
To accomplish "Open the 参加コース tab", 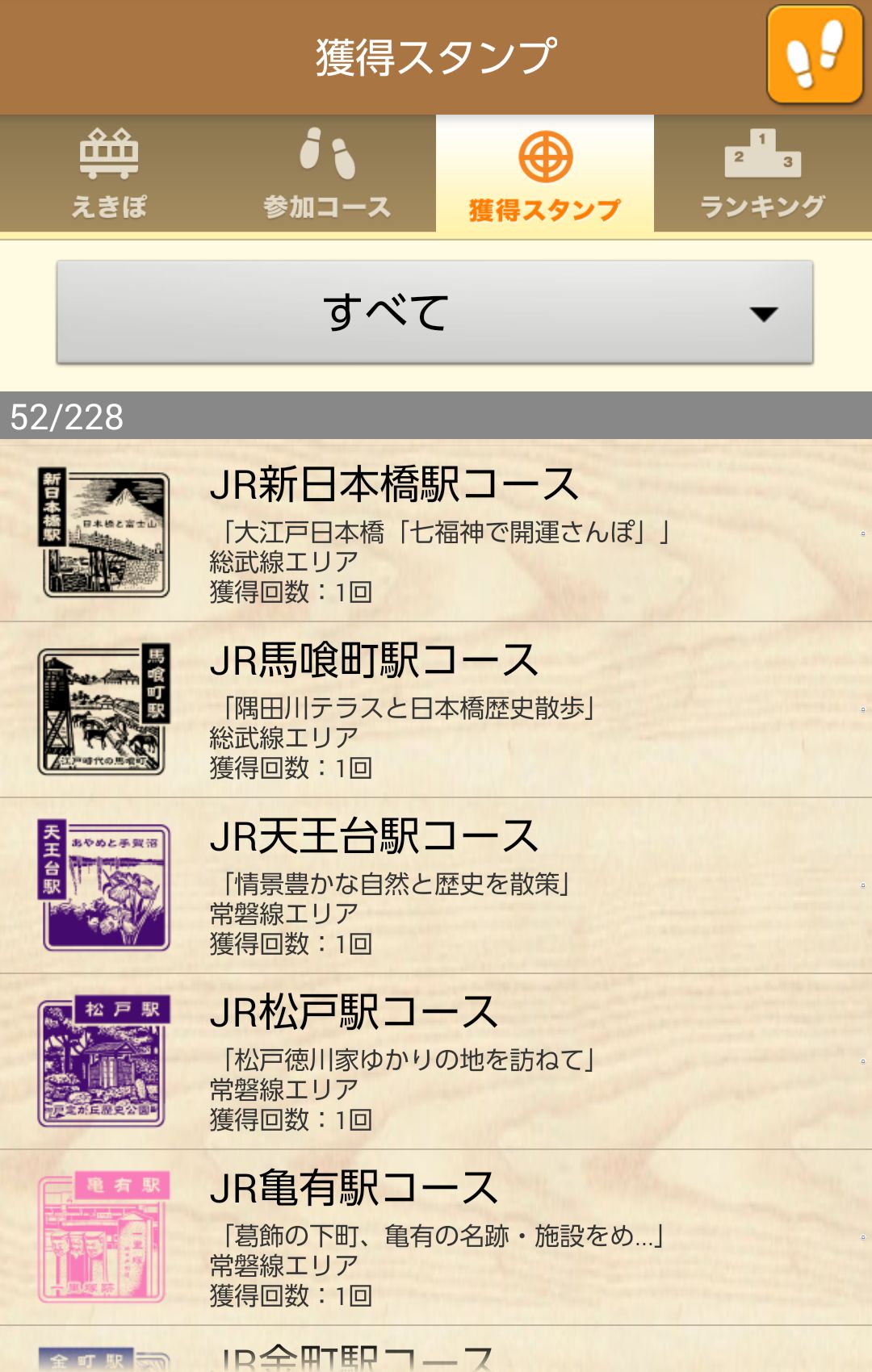I will (x=327, y=174).
